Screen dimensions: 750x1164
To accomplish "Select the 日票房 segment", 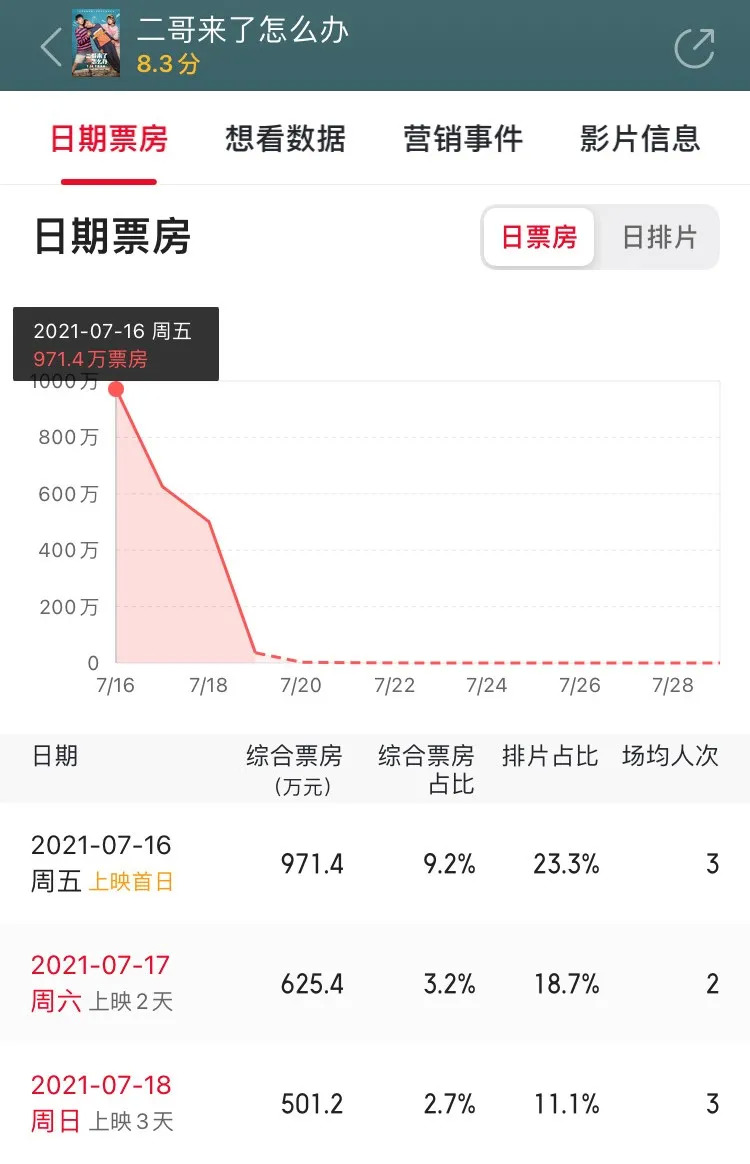I will (539, 238).
